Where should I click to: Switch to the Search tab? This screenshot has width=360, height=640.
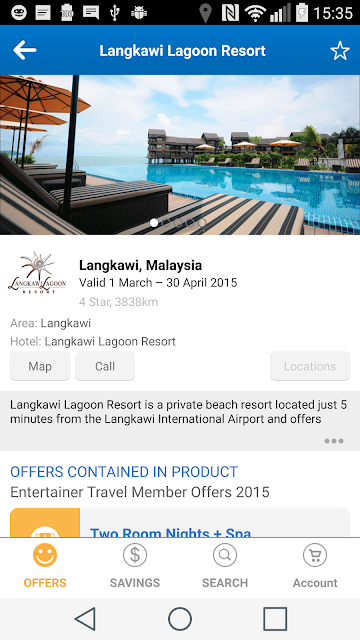pos(225,568)
